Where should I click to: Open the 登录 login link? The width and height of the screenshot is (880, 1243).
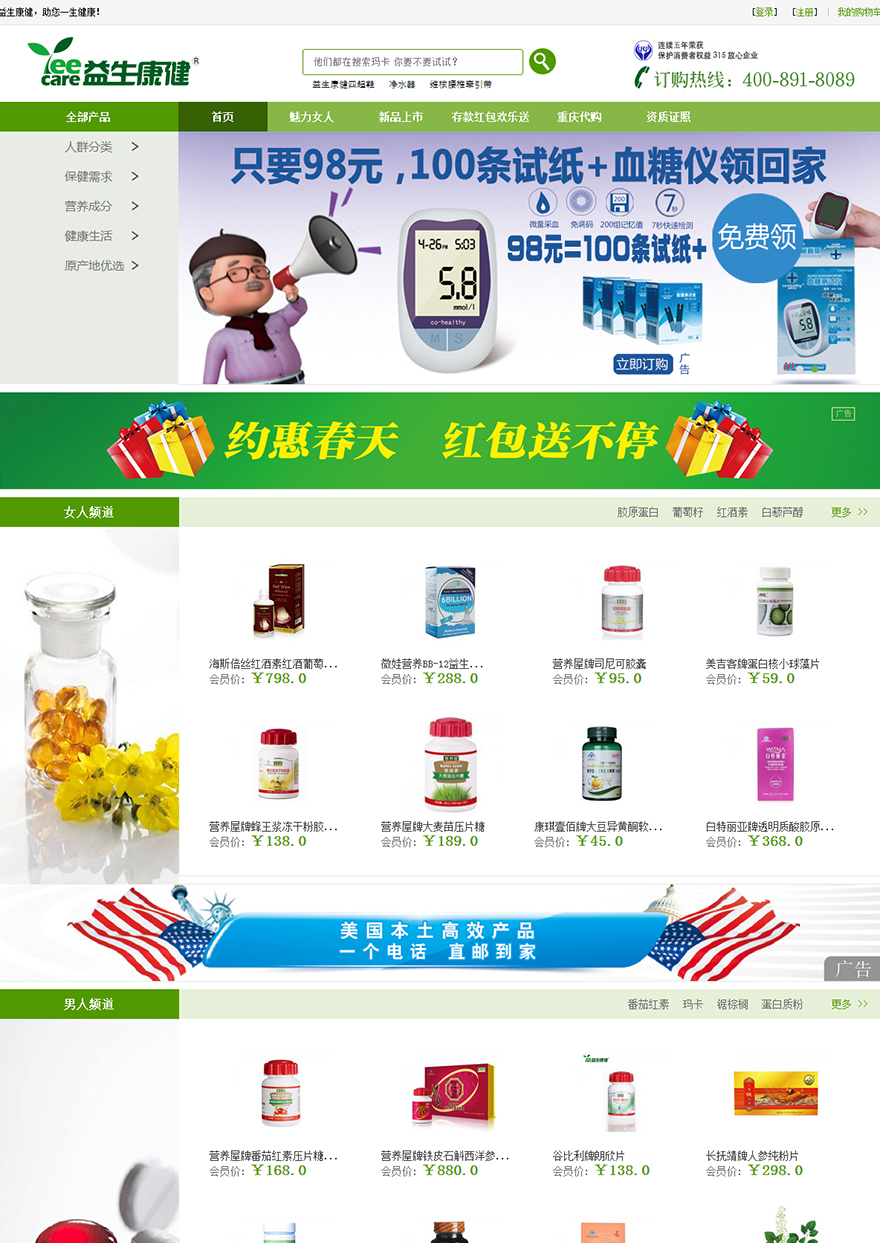click(x=765, y=12)
